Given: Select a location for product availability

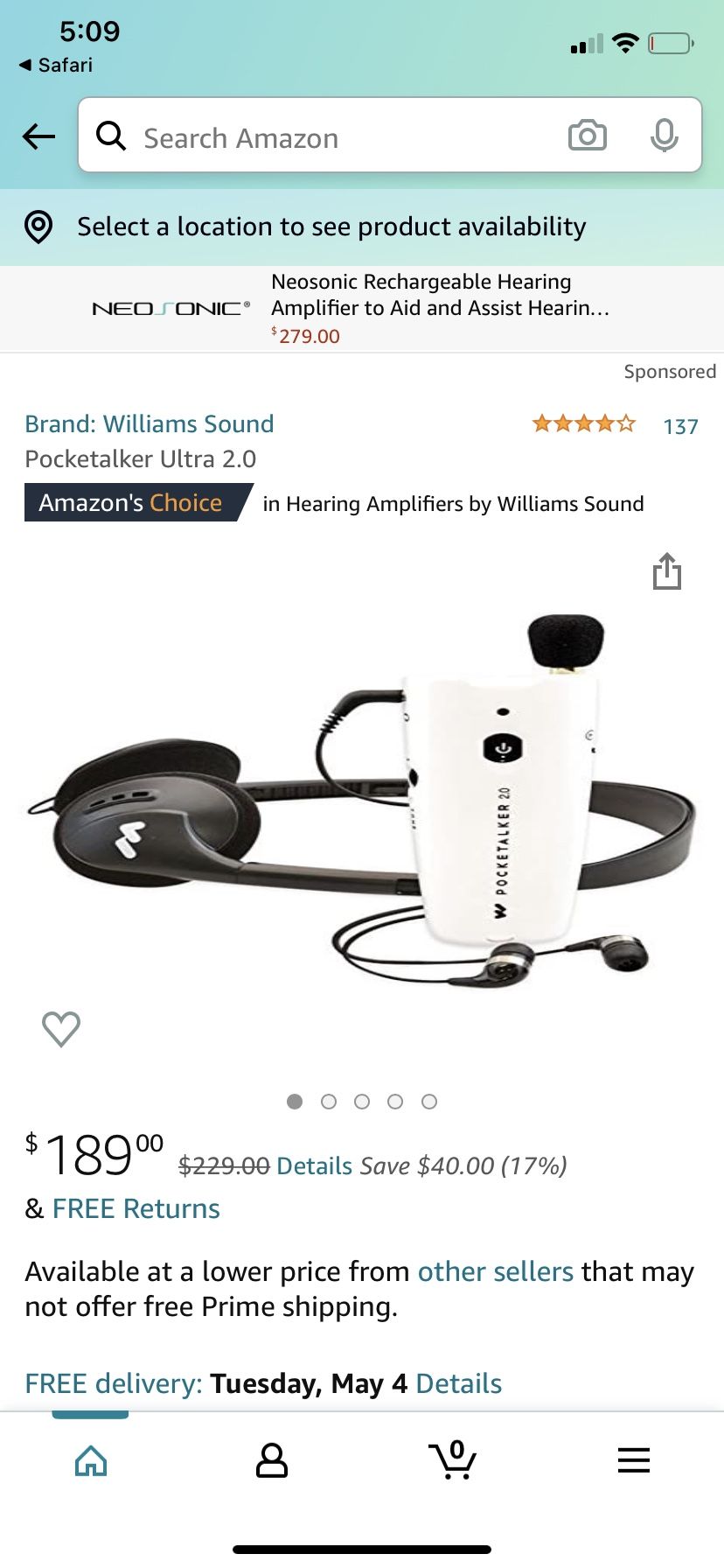Looking at the screenshot, I should pos(331,227).
